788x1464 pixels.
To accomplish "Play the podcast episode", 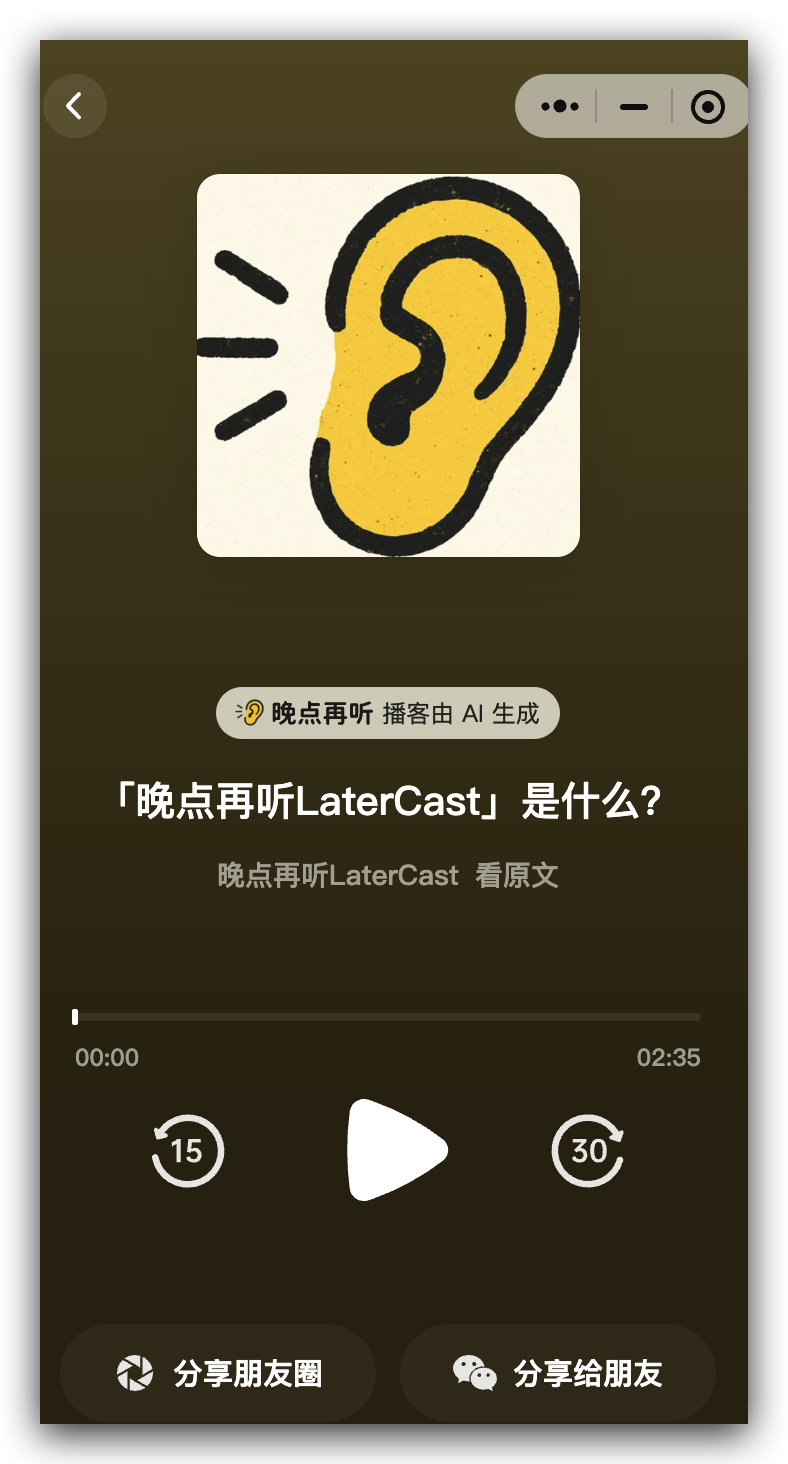I will click(397, 1150).
